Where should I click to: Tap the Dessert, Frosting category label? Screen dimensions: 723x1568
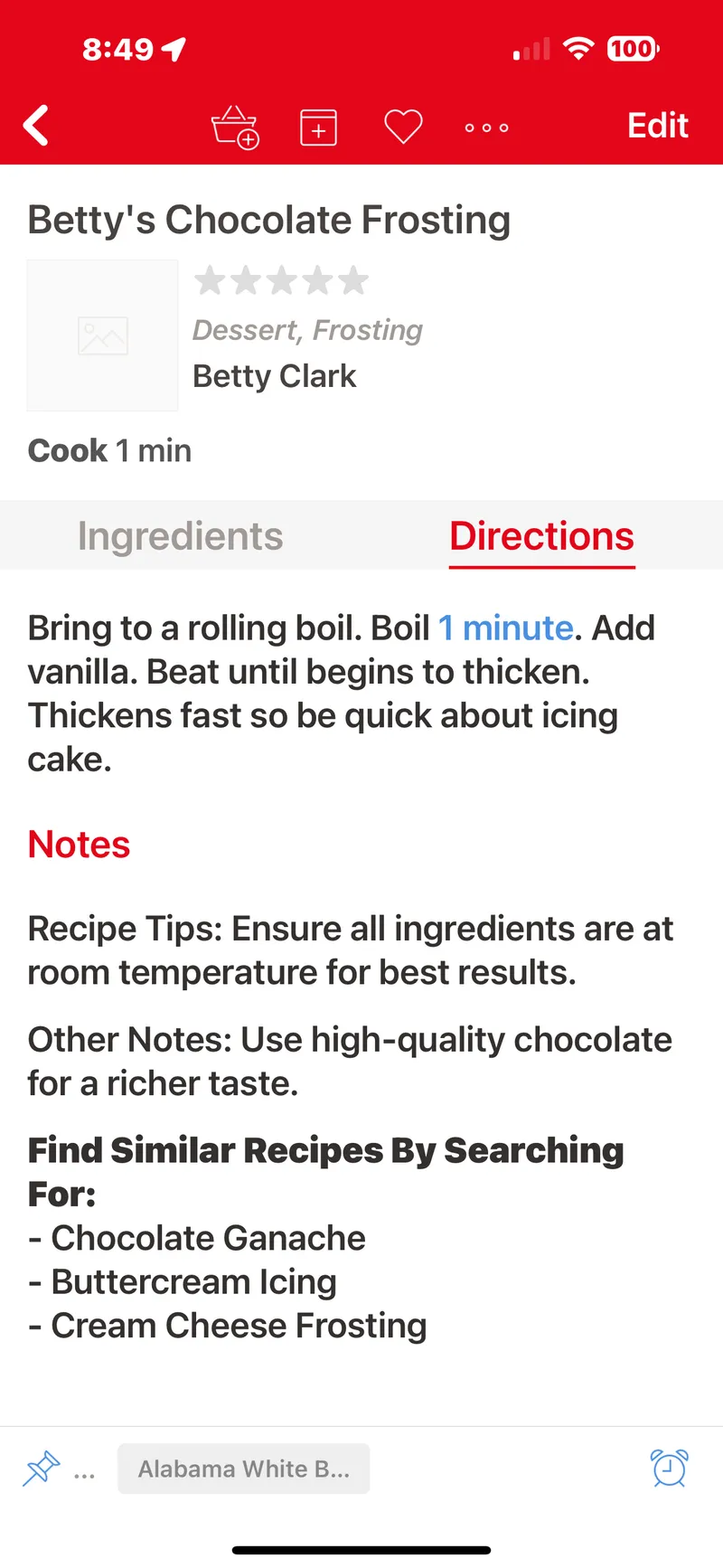pyautogui.click(x=307, y=329)
